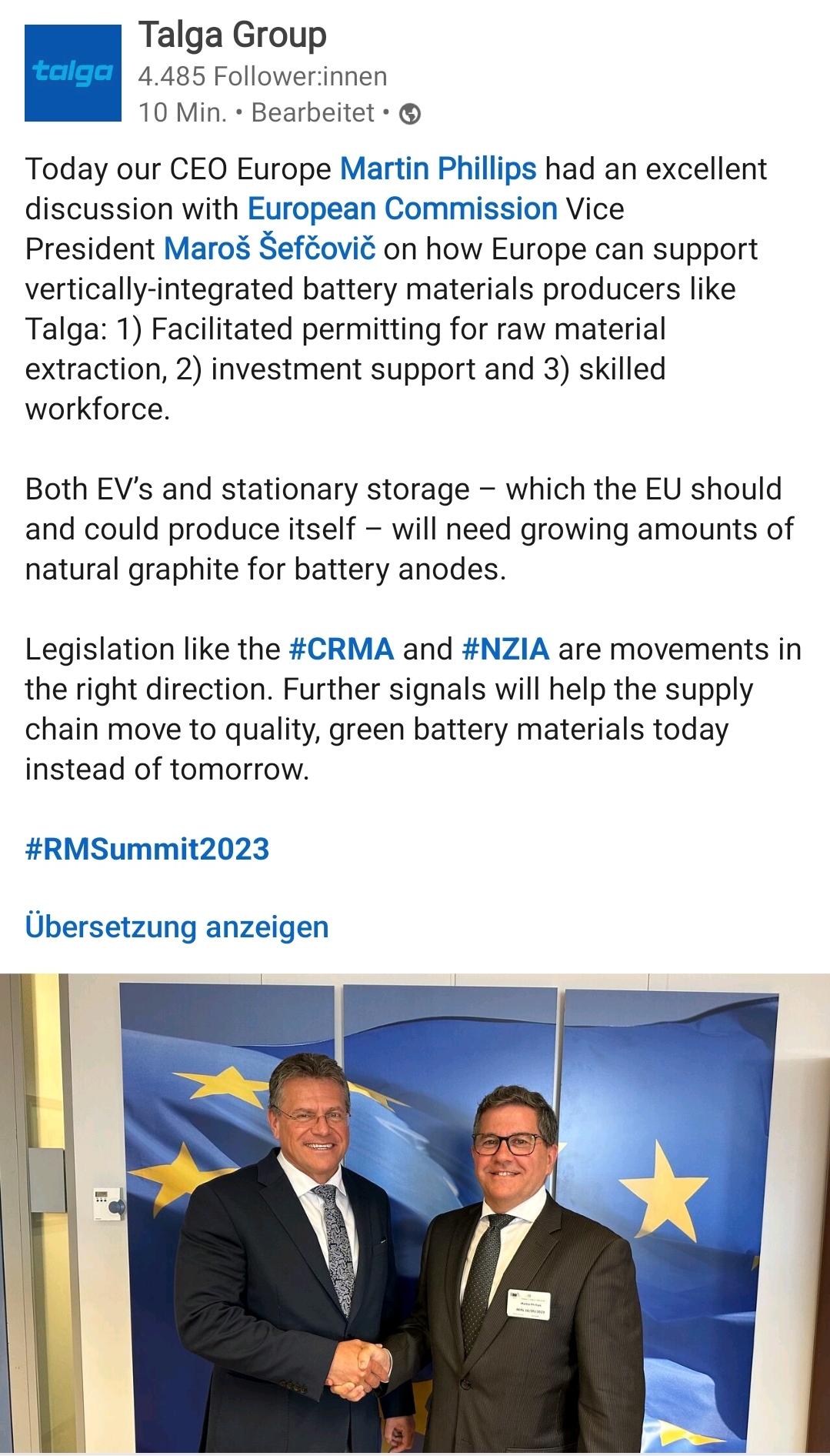Tap the #CRMA hashtag
830x1456 pixels.
pos(341,649)
